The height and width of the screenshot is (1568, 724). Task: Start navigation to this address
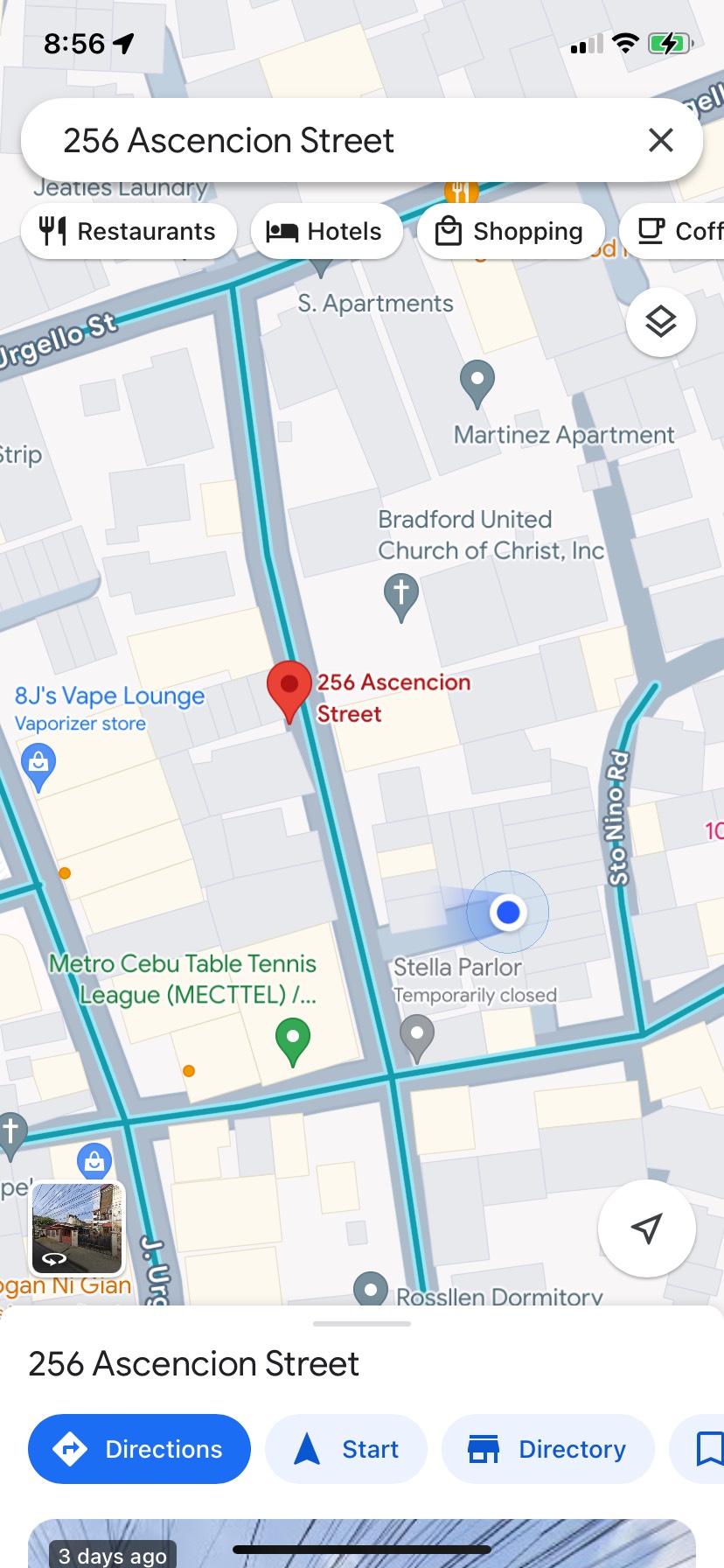(x=346, y=1449)
